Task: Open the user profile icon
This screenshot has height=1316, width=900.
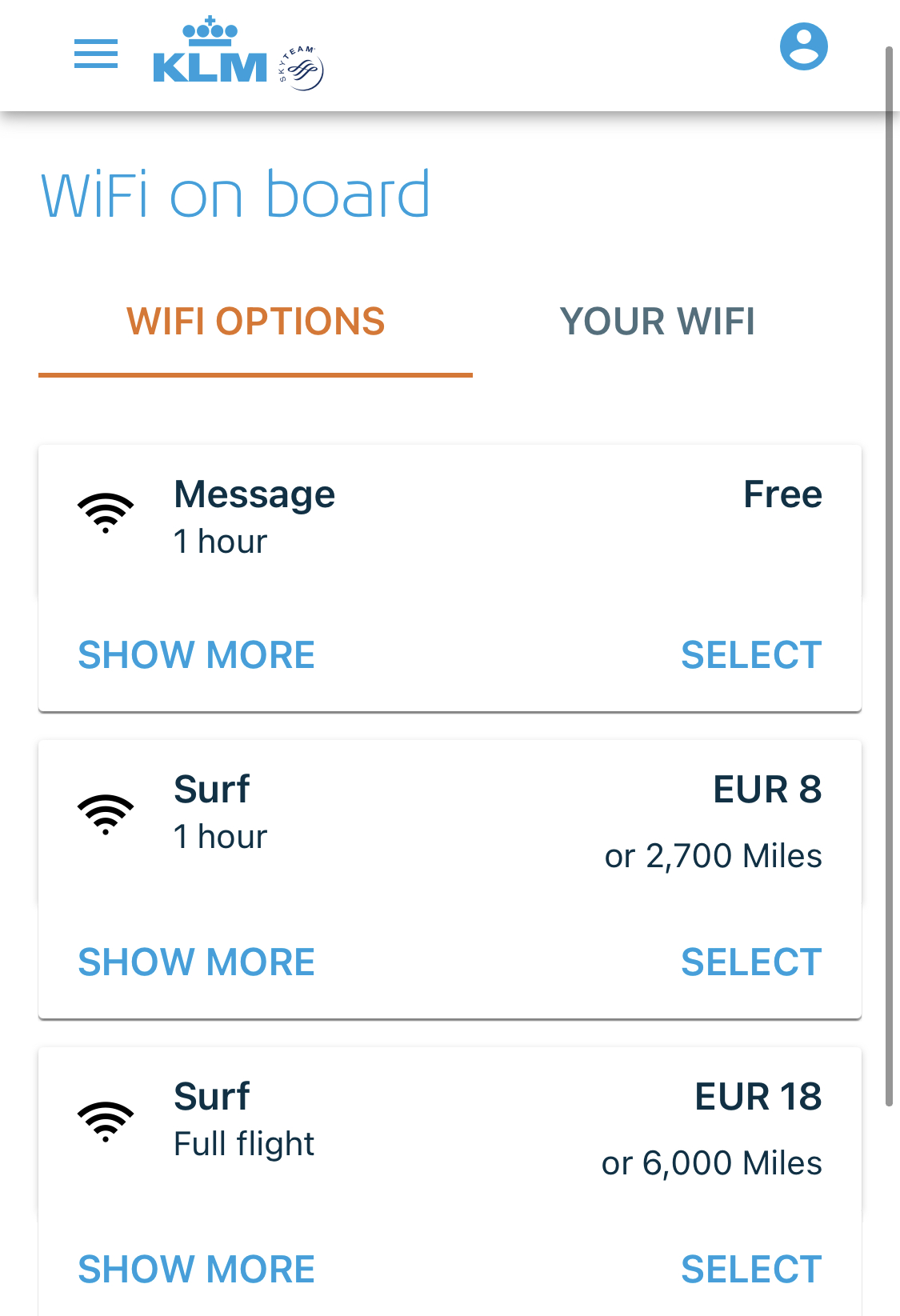Action: pos(803,46)
